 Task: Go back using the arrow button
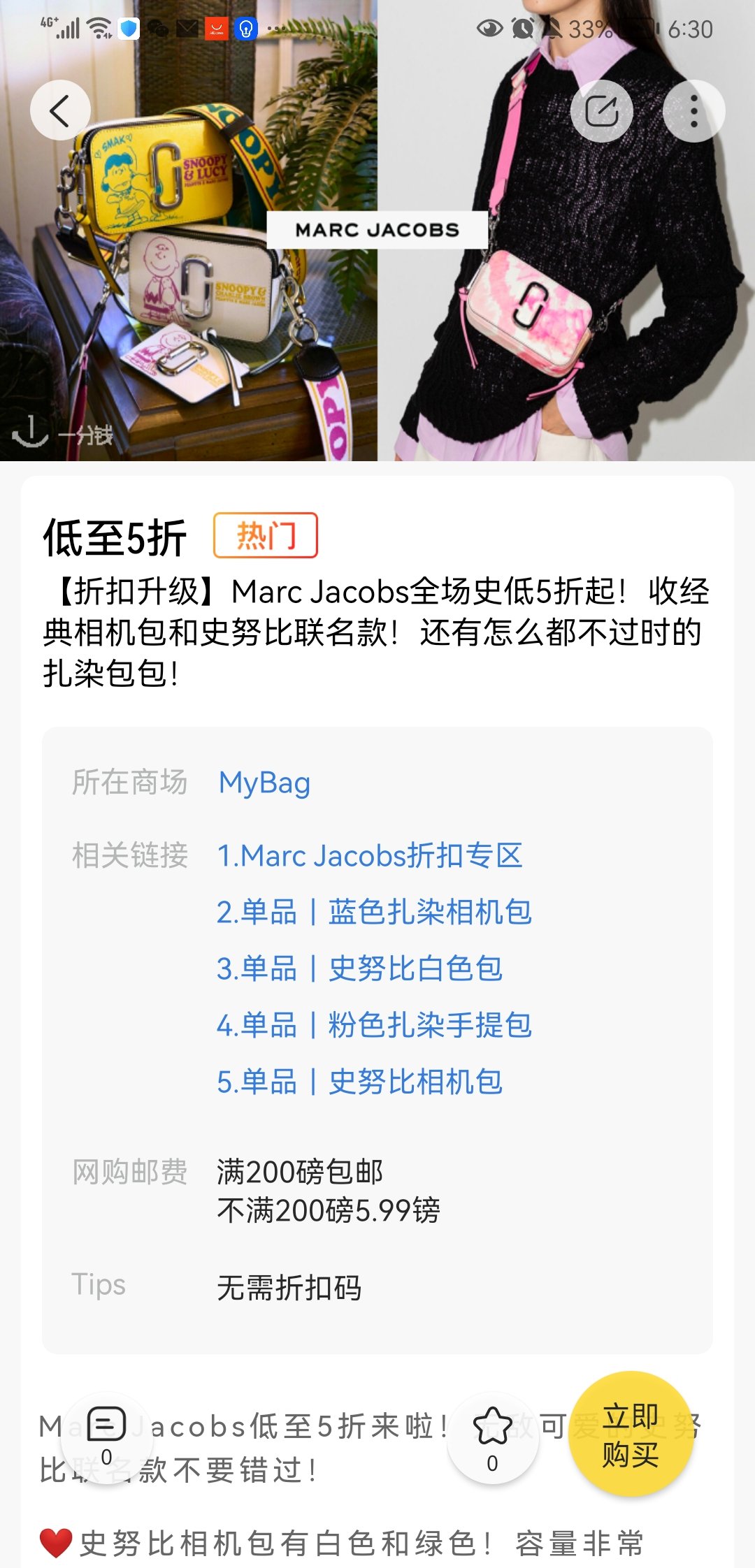point(60,110)
